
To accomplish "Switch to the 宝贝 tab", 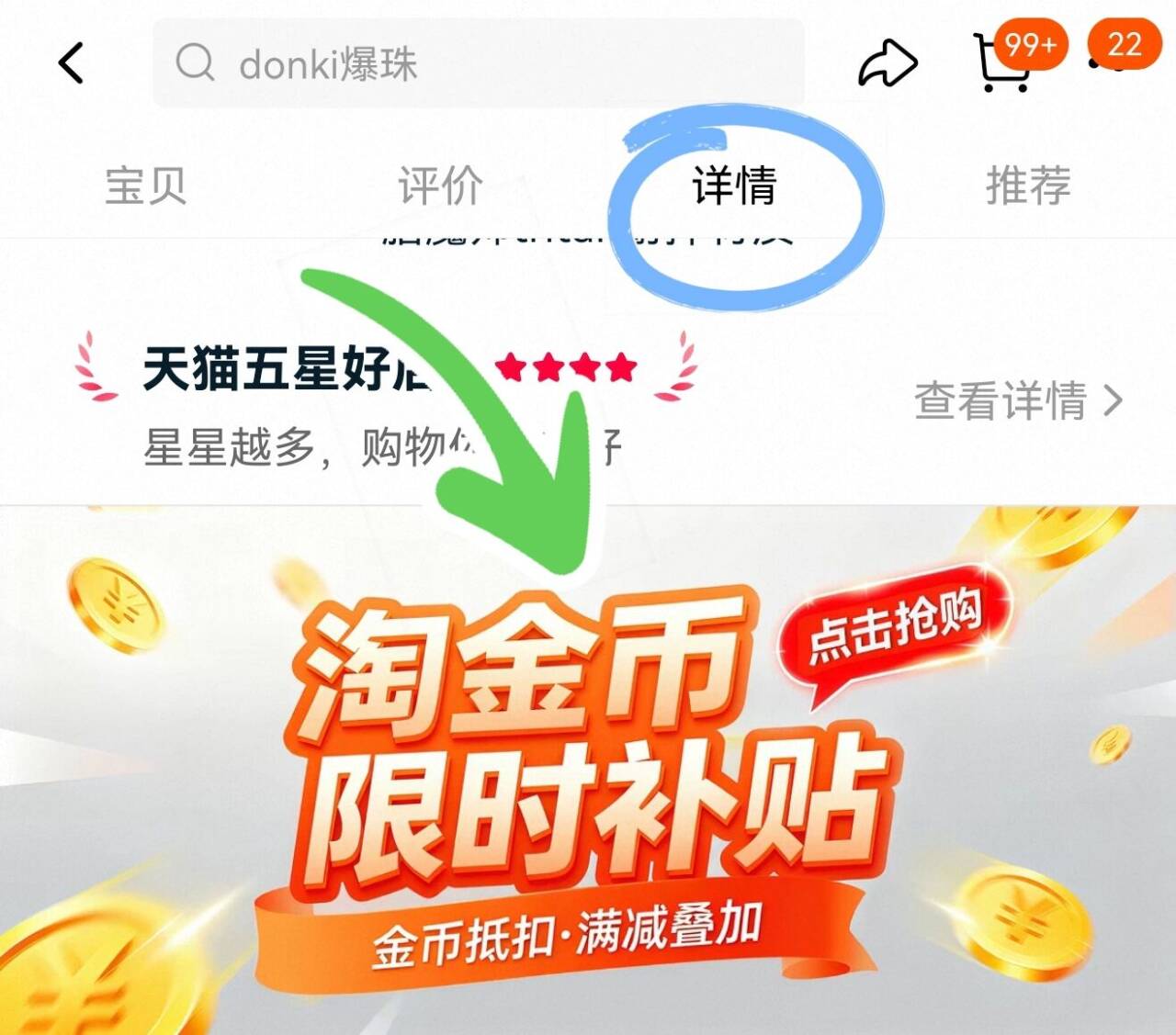I will 146,185.
